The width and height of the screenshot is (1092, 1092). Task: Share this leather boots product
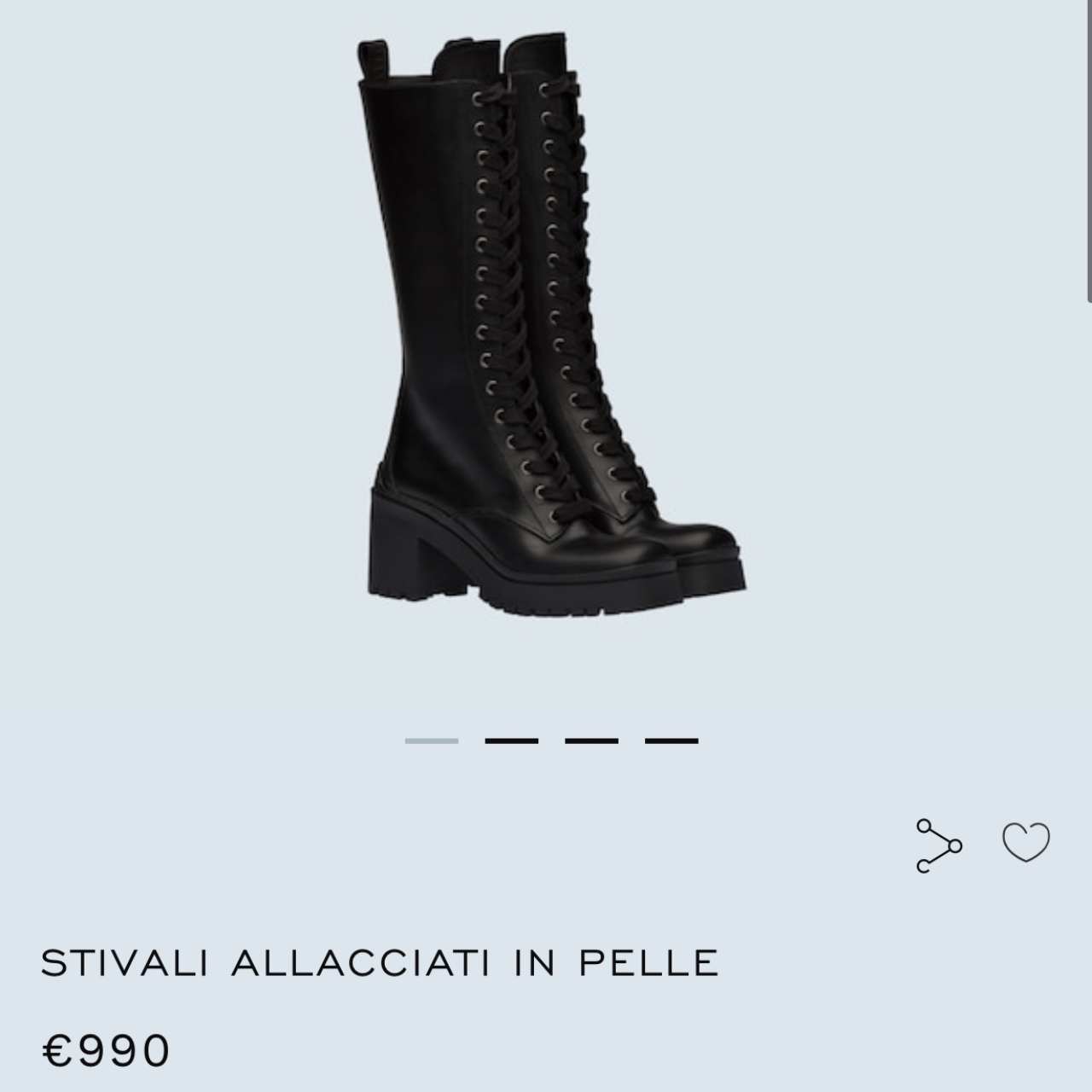pos(938,845)
